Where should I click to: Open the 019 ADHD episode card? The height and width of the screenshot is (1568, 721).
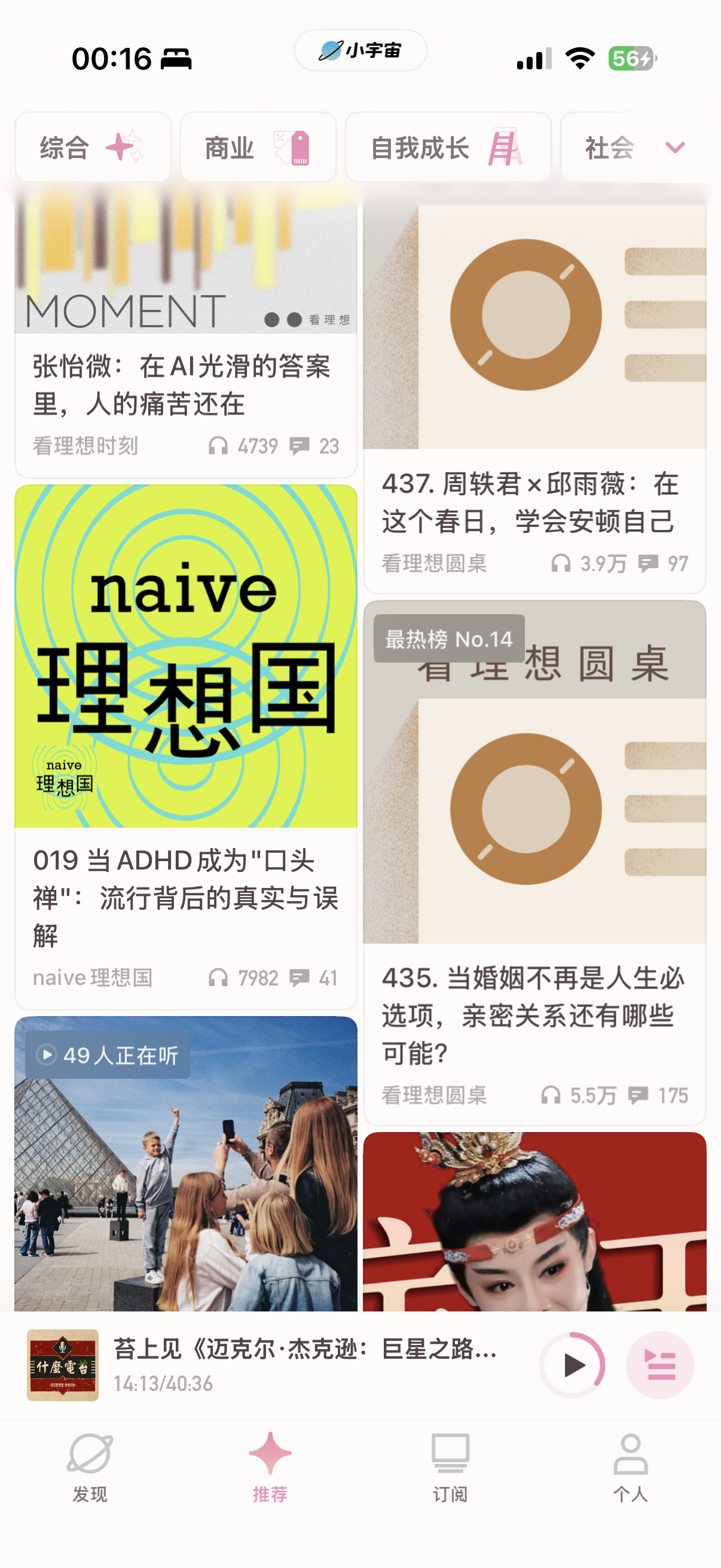[x=185, y=747]
